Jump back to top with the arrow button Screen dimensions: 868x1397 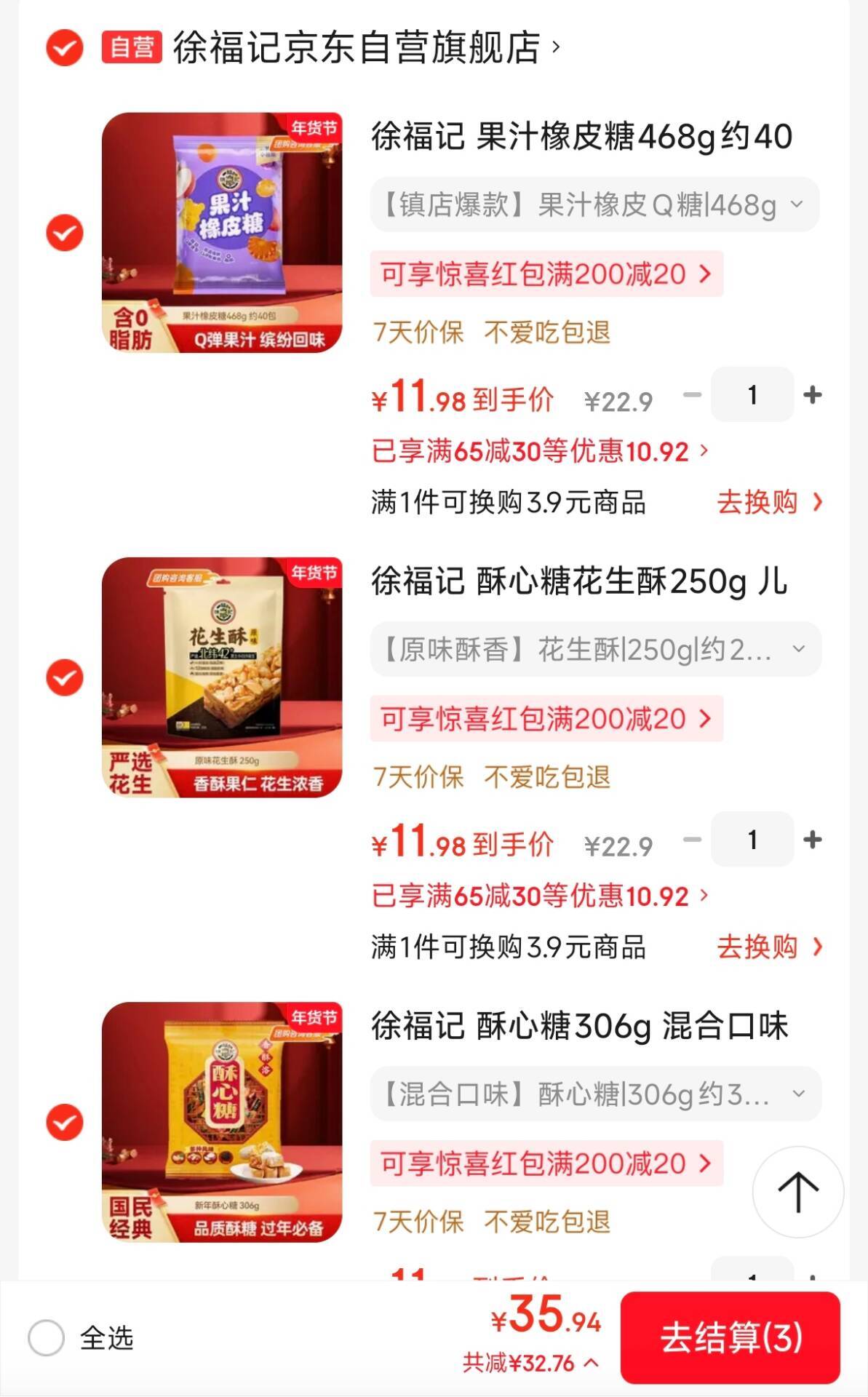pyautogui.click(x=797, y=1192)
